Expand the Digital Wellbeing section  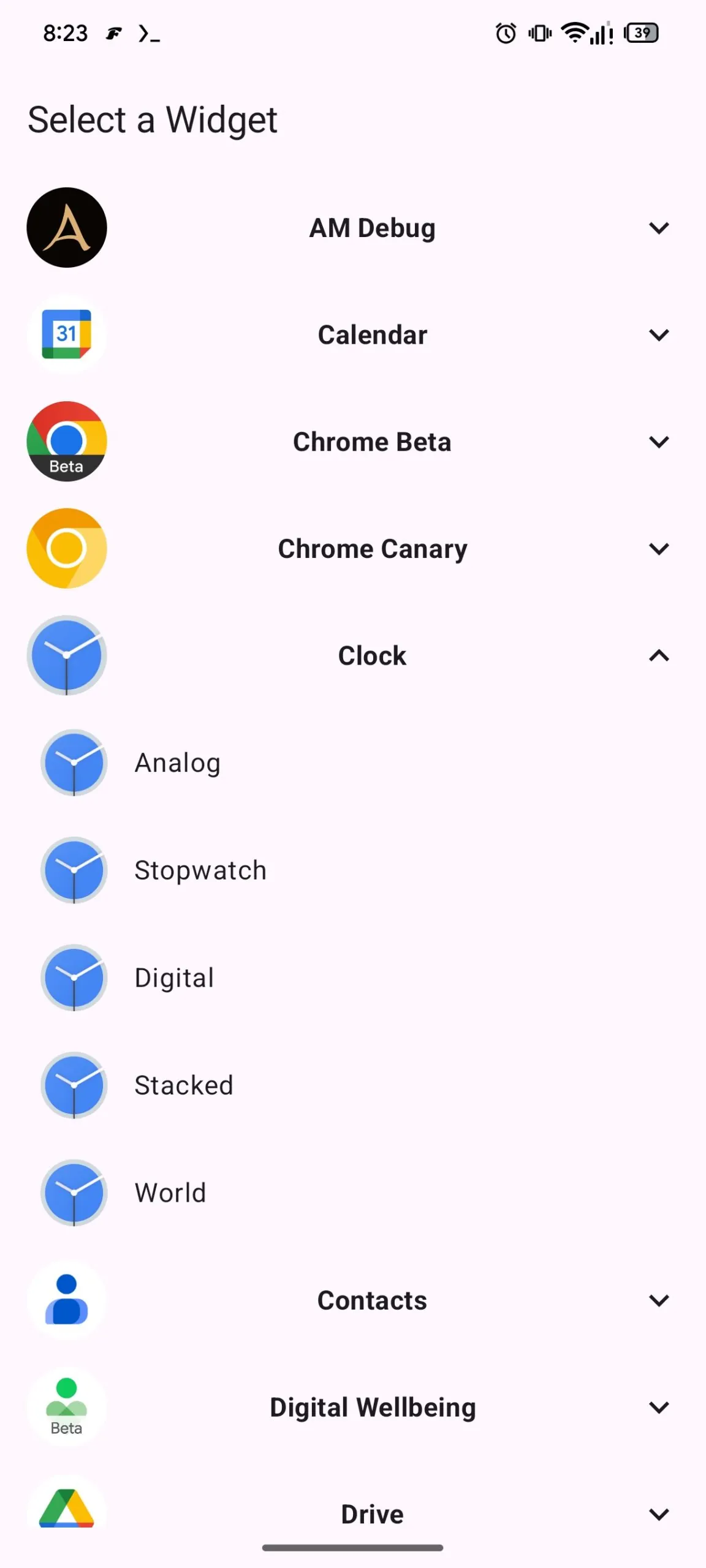click(658, 1408)
